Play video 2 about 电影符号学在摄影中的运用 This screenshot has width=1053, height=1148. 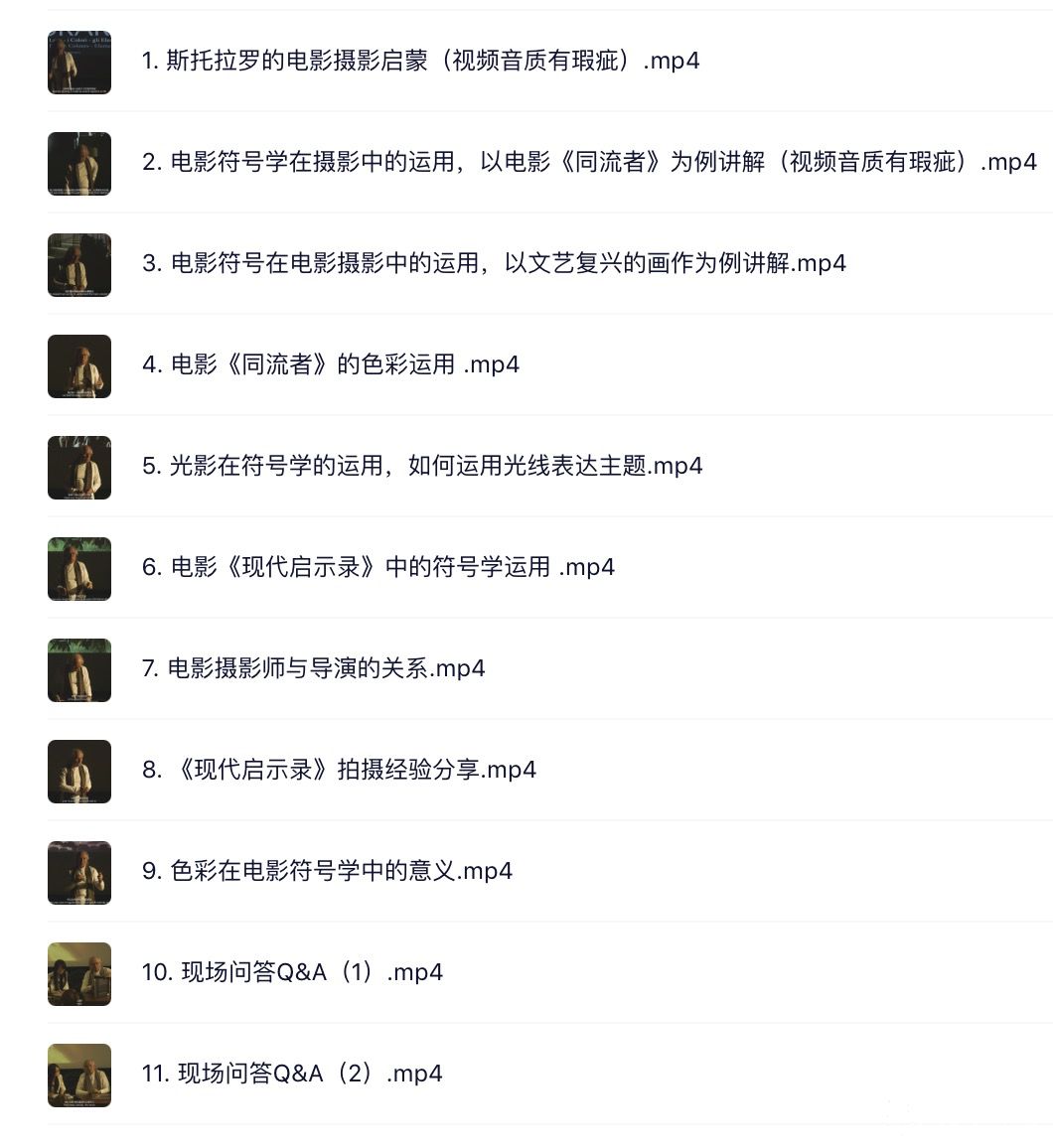coord(588,162)
